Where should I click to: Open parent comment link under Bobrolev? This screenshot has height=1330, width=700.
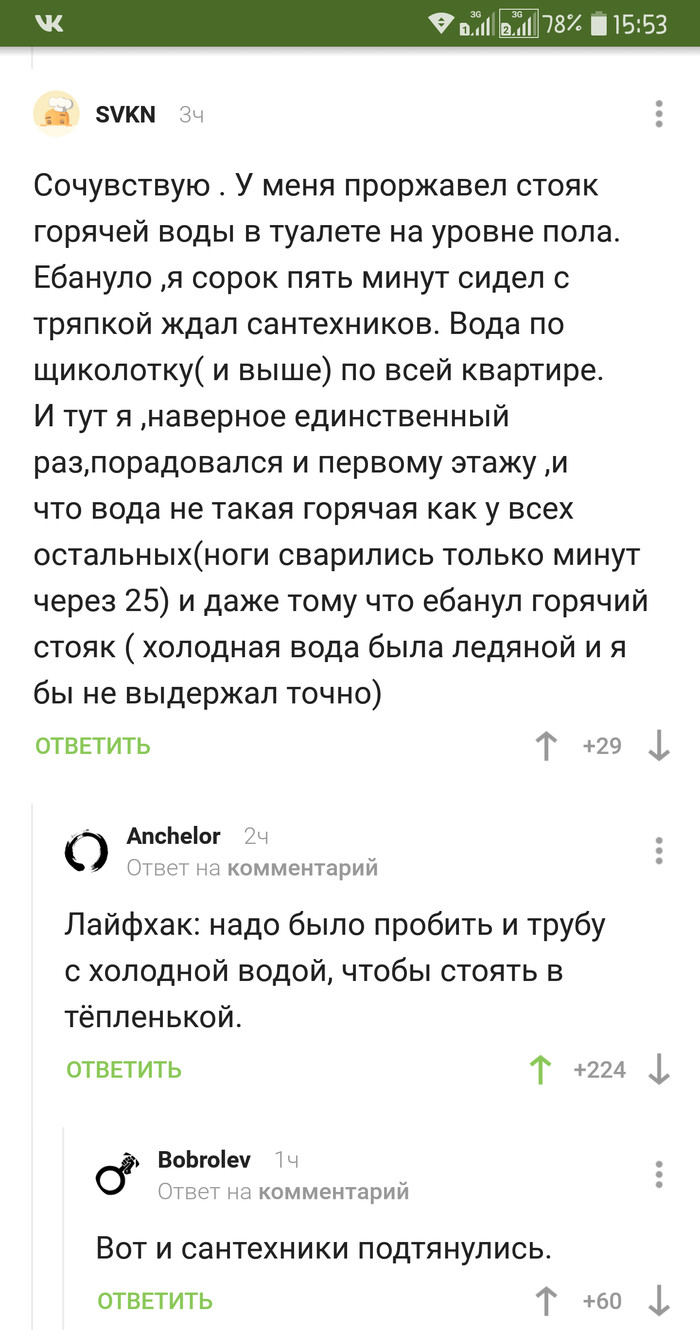tap(333, 1192)
